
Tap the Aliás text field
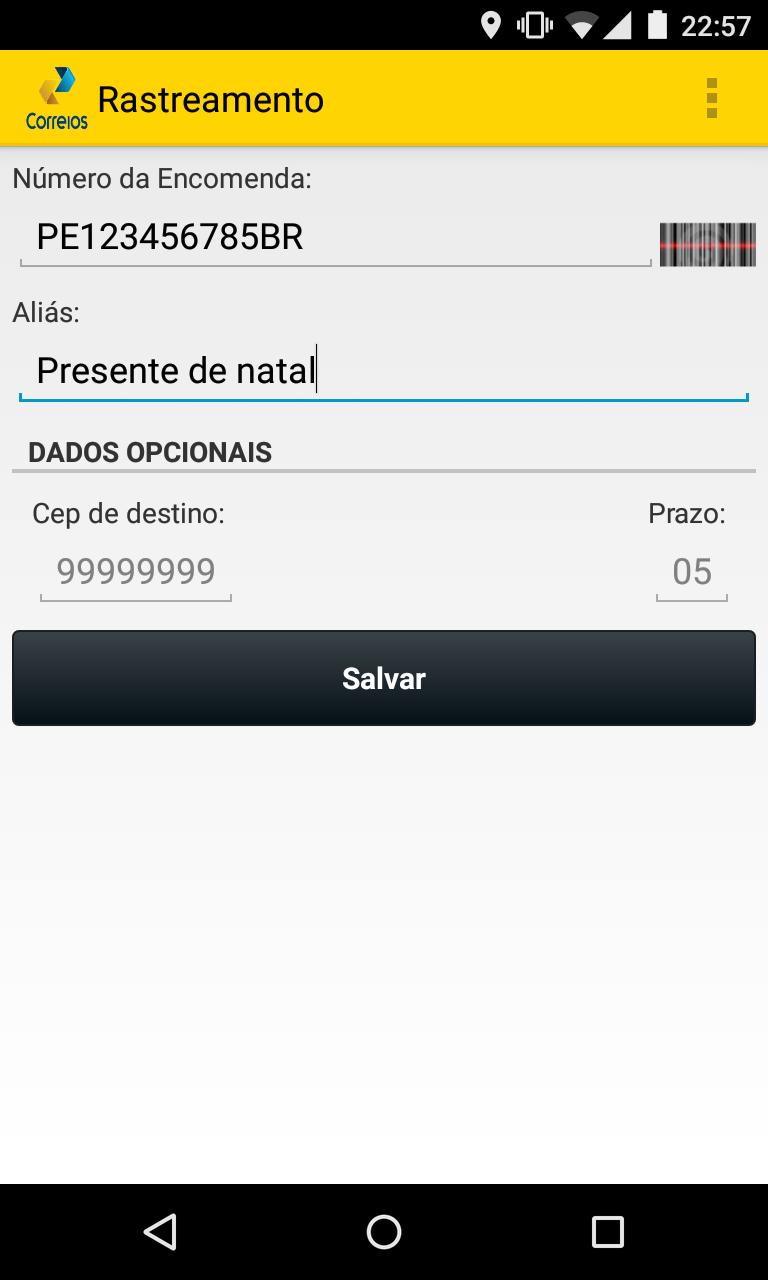pos(383,371)
